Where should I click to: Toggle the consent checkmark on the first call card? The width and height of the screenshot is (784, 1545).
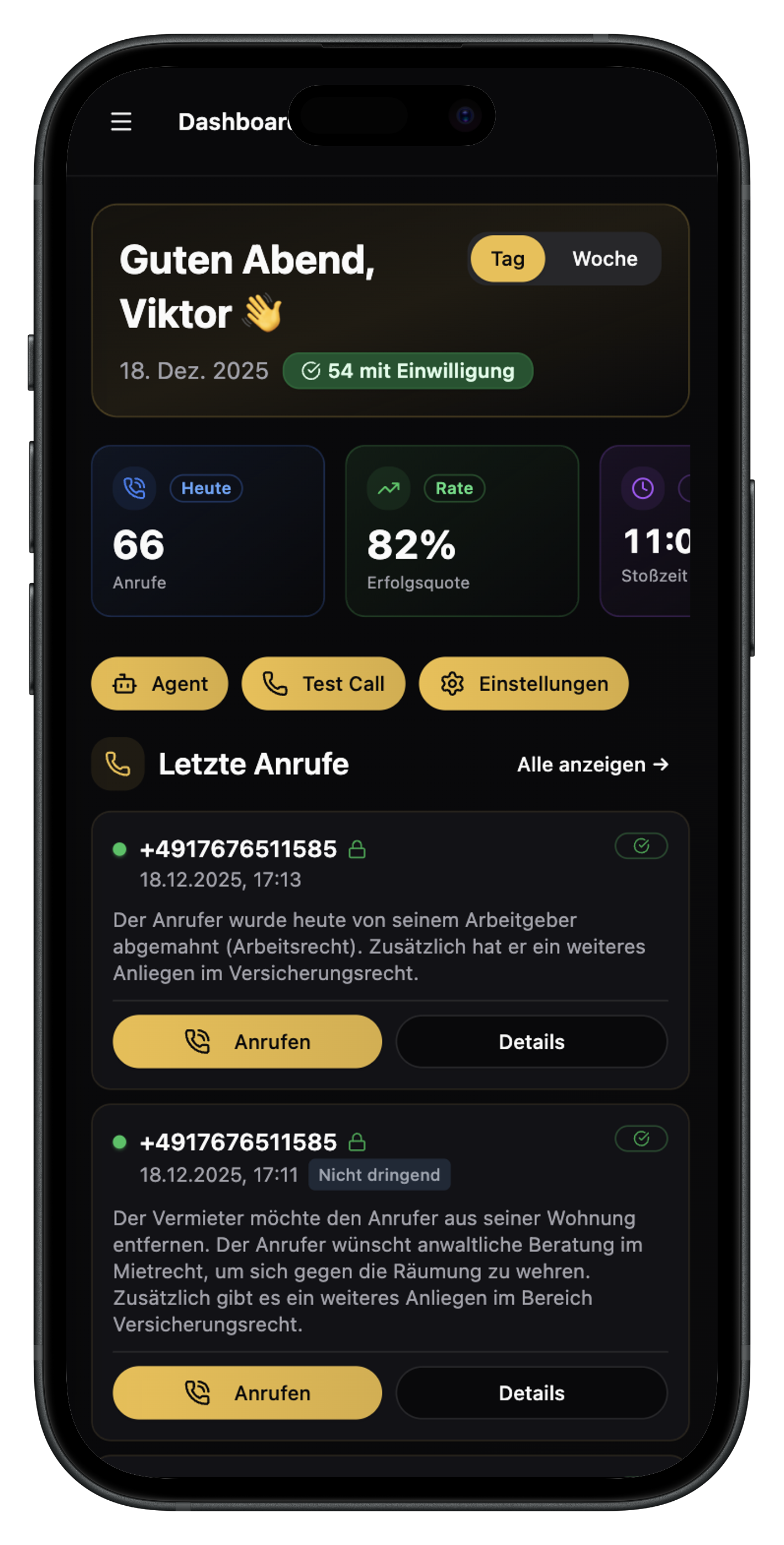coord(641,847)
